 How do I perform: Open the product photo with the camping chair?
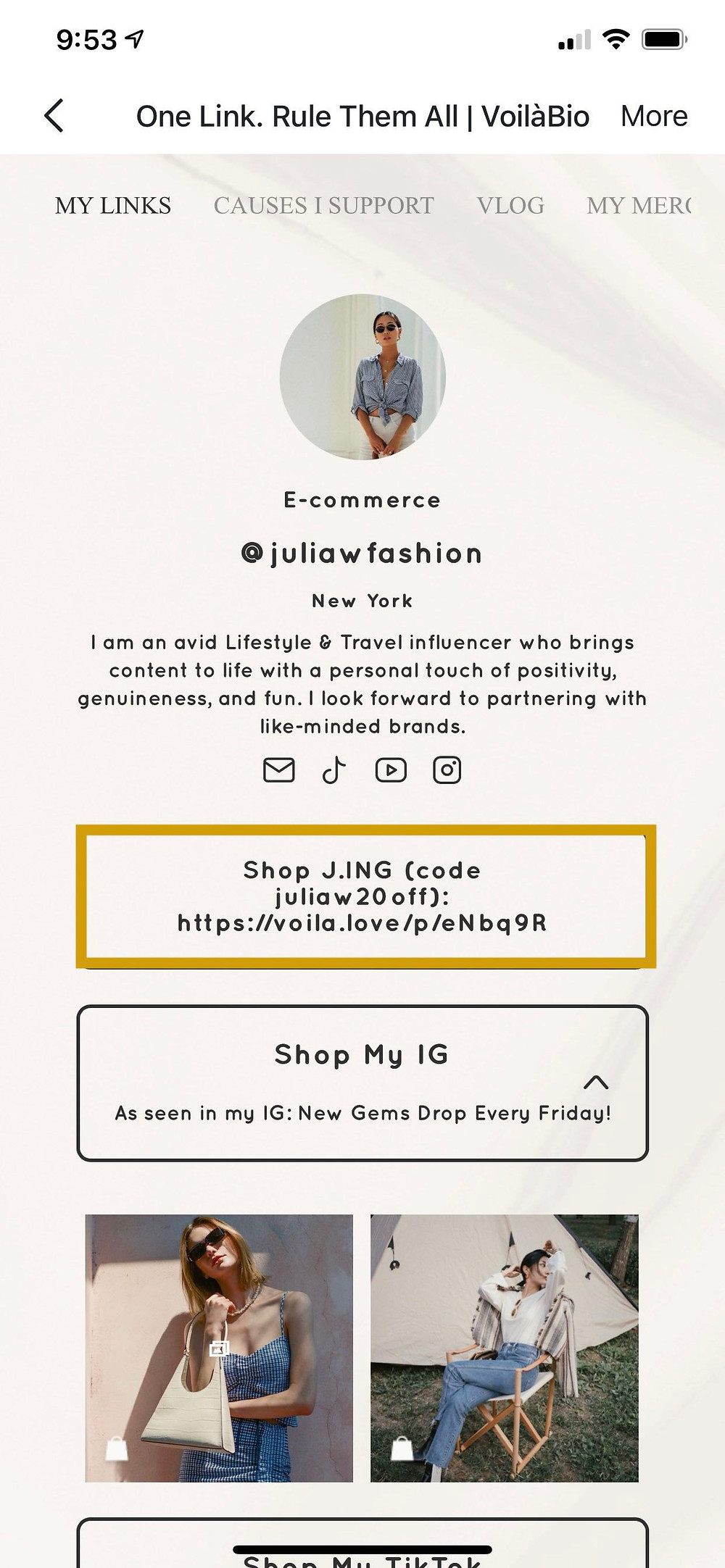tap(505, 1348)
